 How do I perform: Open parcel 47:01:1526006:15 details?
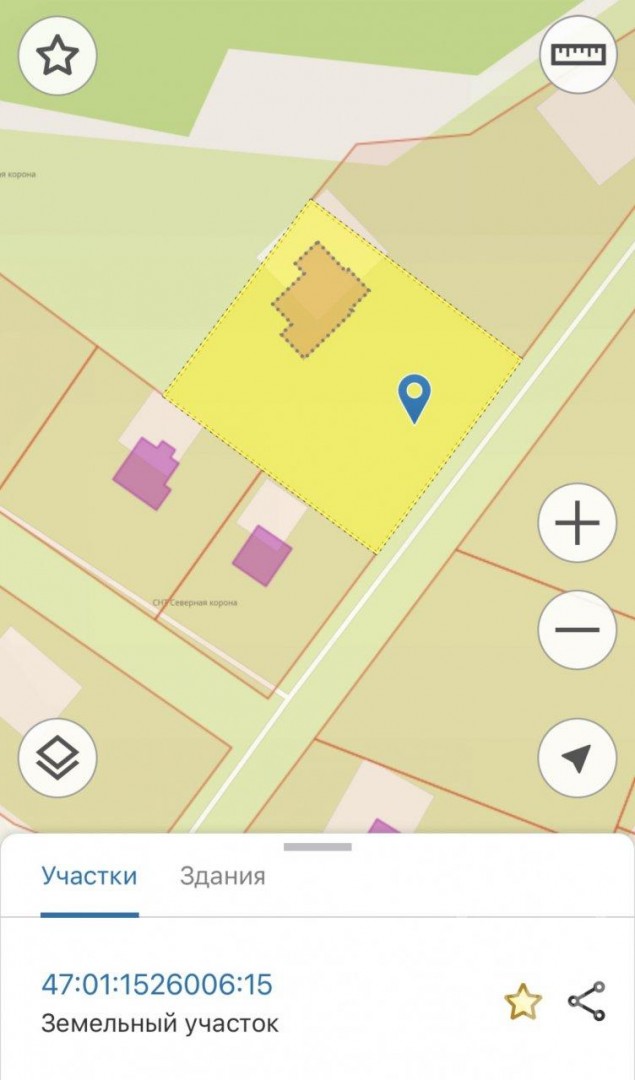tap(157, 984)
